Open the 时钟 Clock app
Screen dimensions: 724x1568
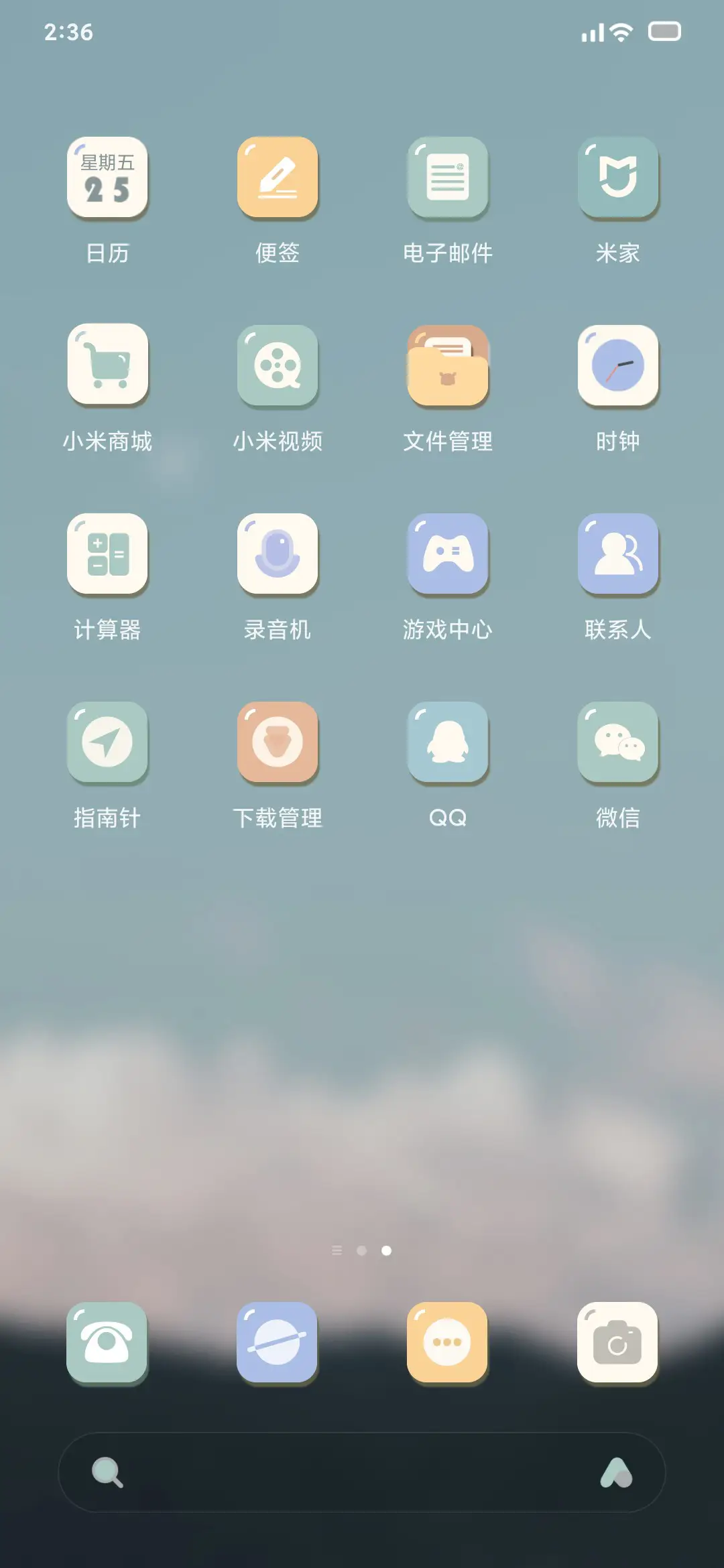(x=618, y=367)
